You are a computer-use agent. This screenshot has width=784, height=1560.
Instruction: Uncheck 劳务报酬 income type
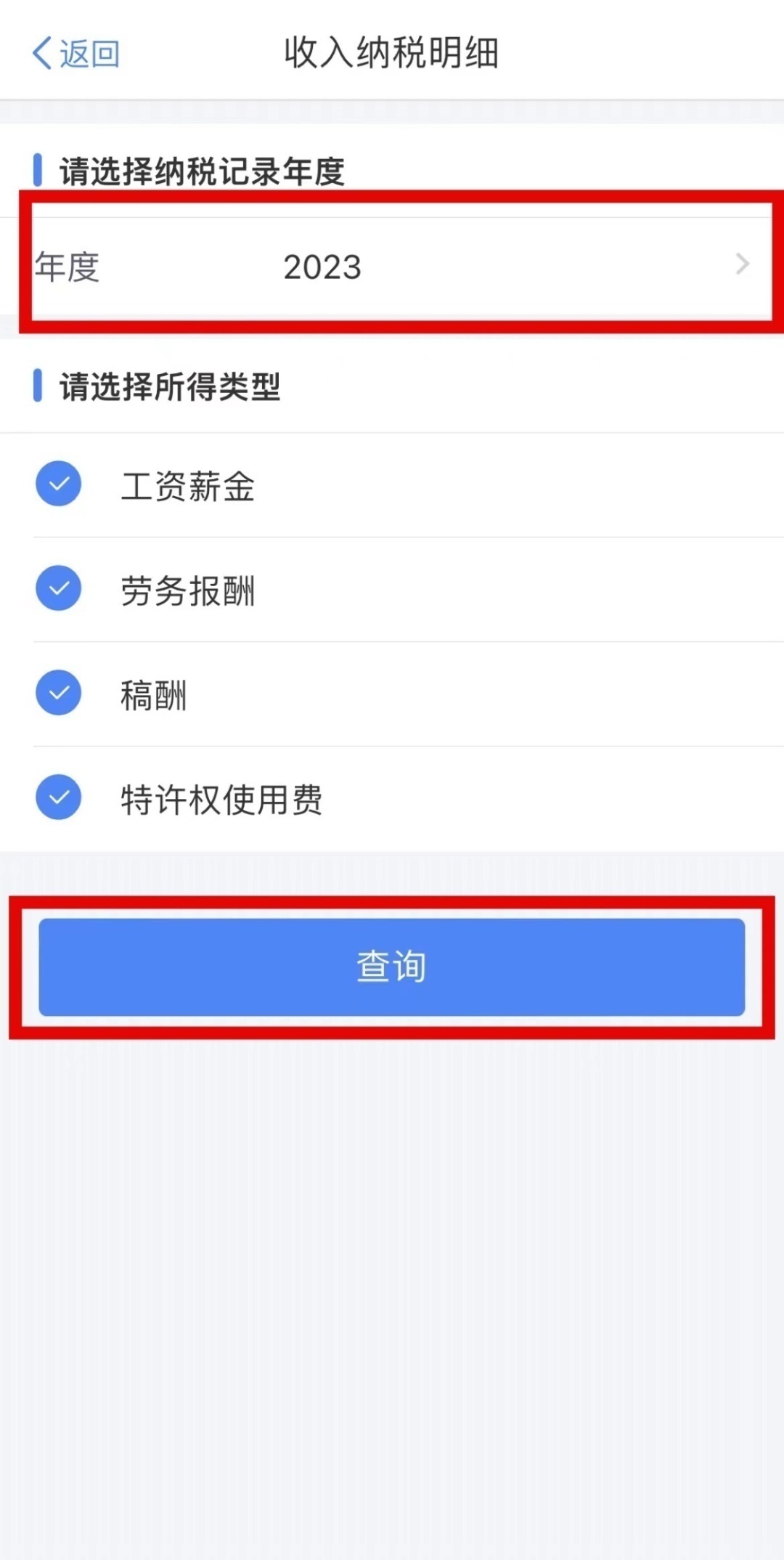tap(59, 588)
